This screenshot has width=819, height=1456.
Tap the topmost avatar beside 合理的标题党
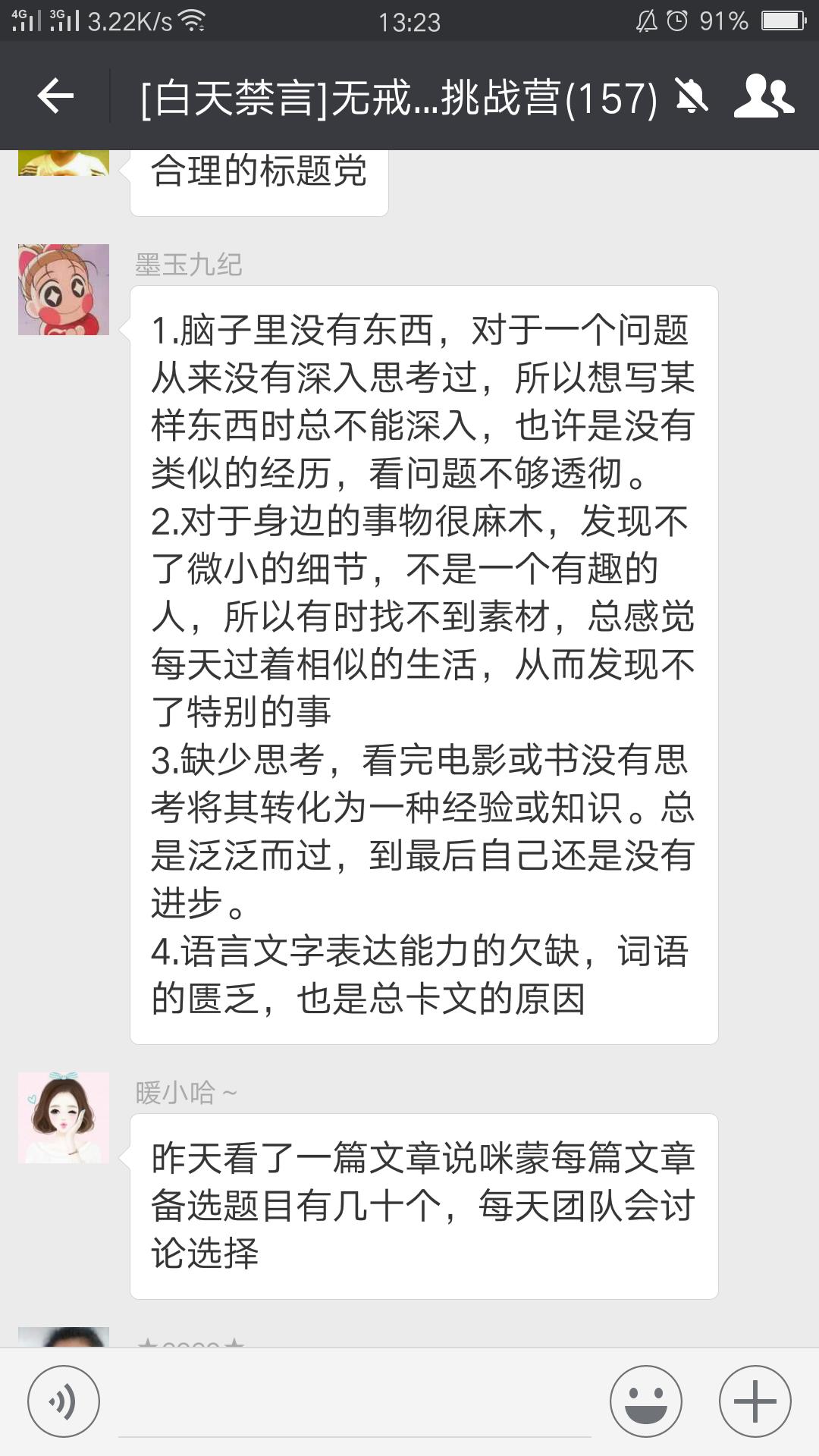coord(64,163)
